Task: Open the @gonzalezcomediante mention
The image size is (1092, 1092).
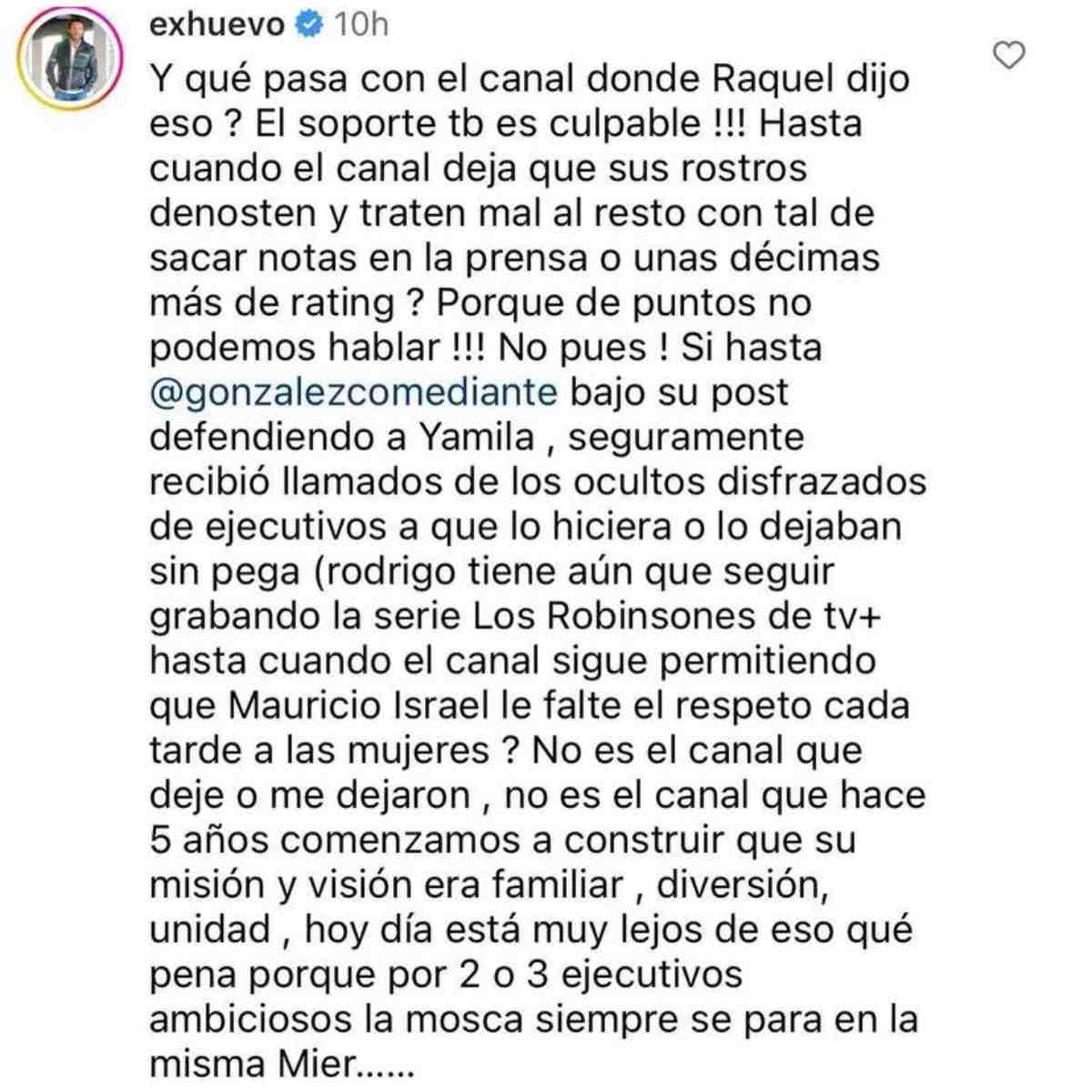Action: click(x=353, y=392)
